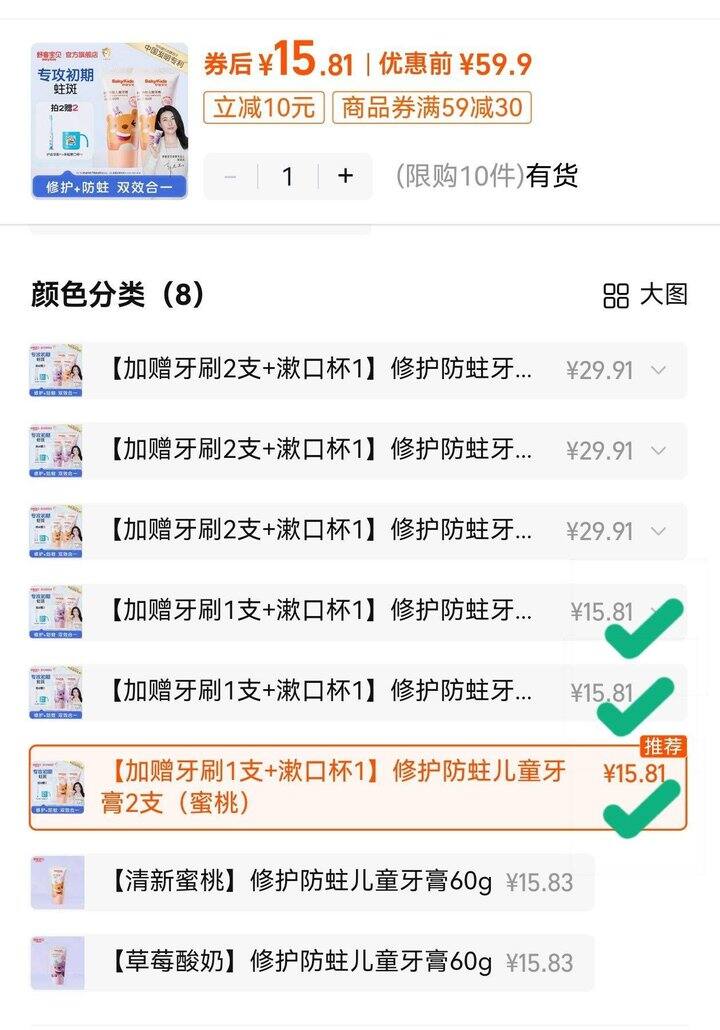
Task: Choose 【草莓酸奶】修护防蛀儿童牙膏60g
Action: [x=310, y=962]
